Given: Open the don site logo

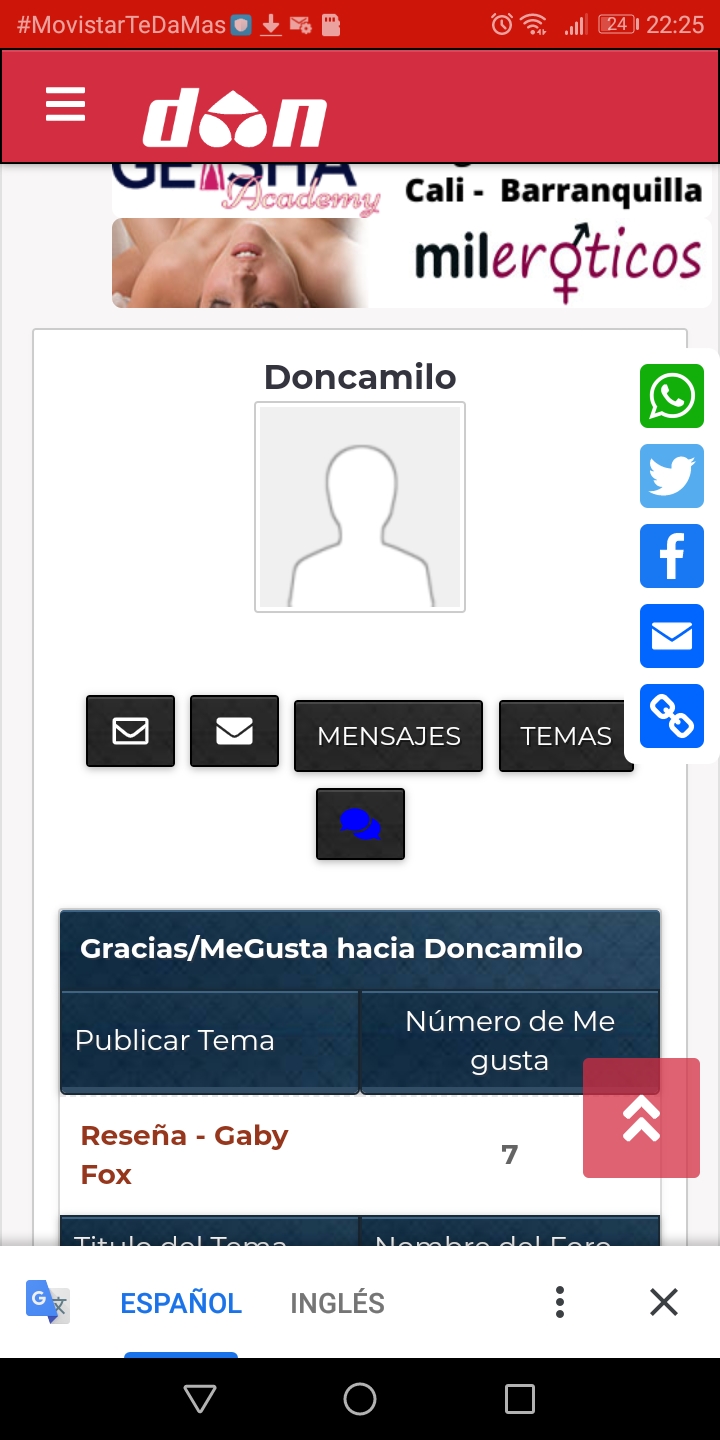Looking at the screenshot, I should (x=234, y=118).
